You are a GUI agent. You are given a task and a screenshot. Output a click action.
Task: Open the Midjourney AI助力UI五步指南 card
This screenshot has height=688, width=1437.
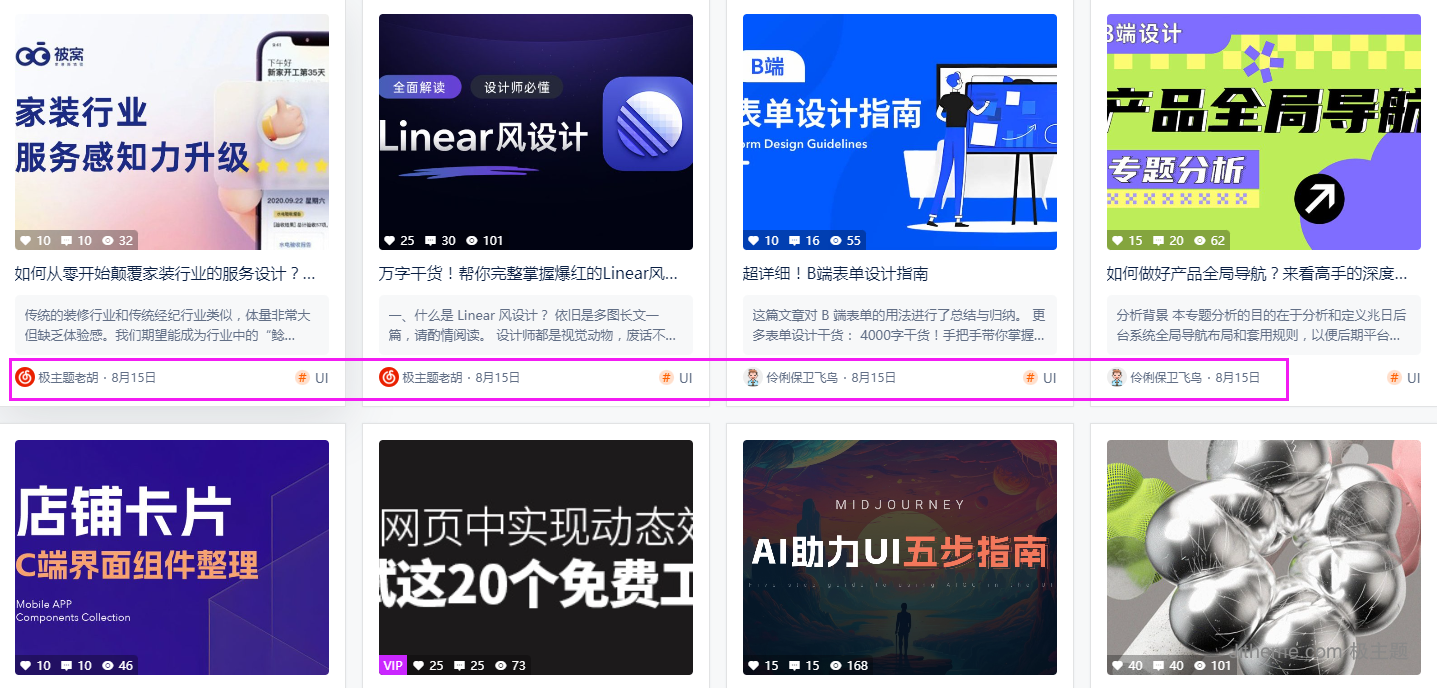pos(900,557)
